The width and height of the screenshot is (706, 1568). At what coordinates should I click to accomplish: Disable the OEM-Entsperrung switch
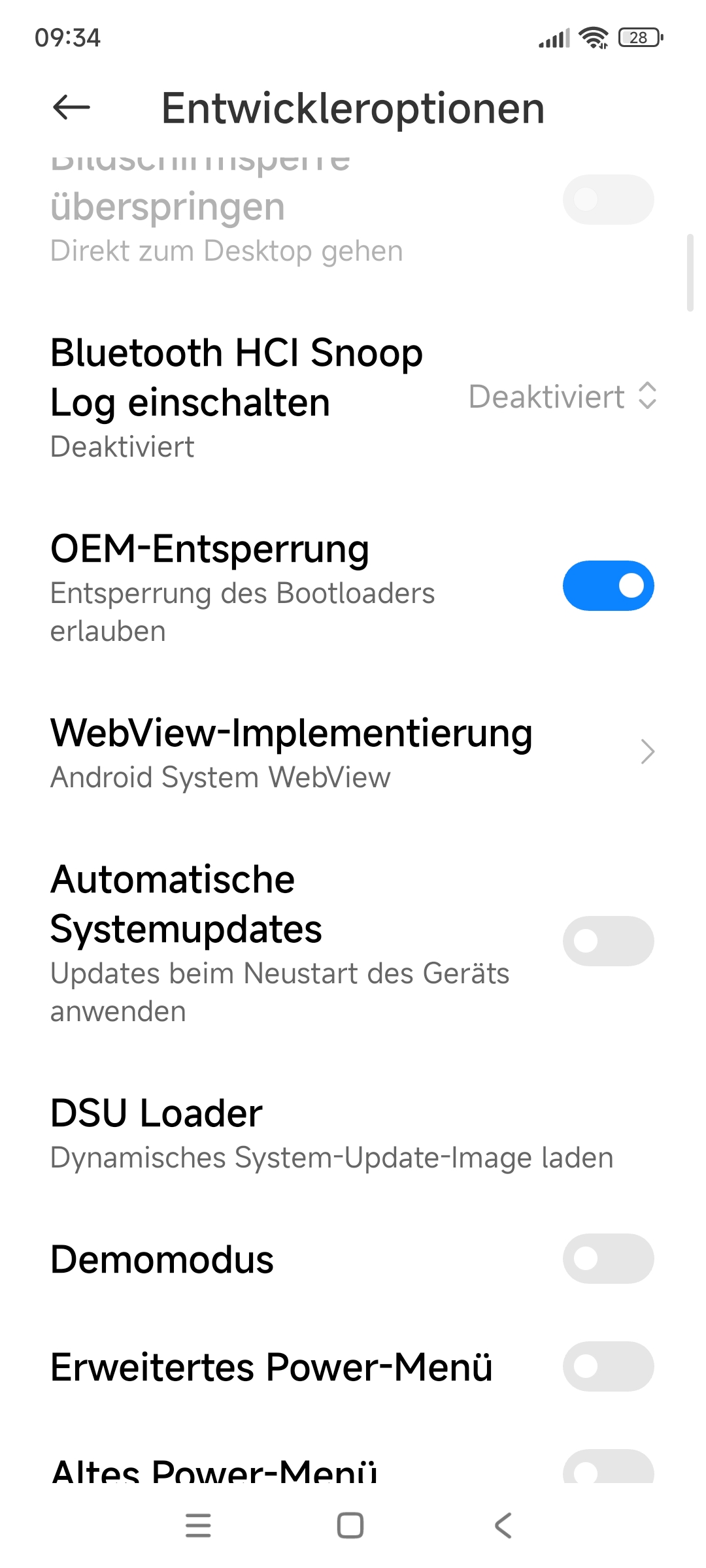[608, 585]
